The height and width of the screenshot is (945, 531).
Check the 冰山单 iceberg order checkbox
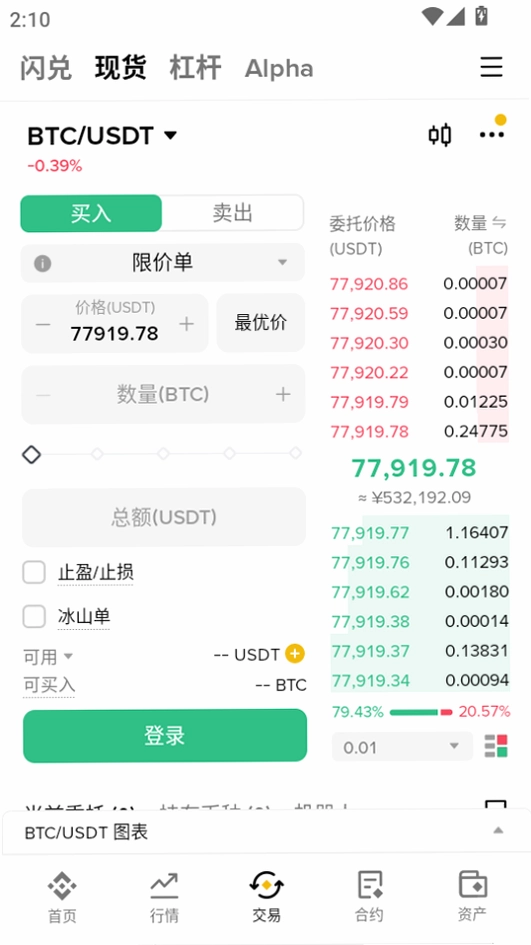pyautogui.click(x=34, y=617)
